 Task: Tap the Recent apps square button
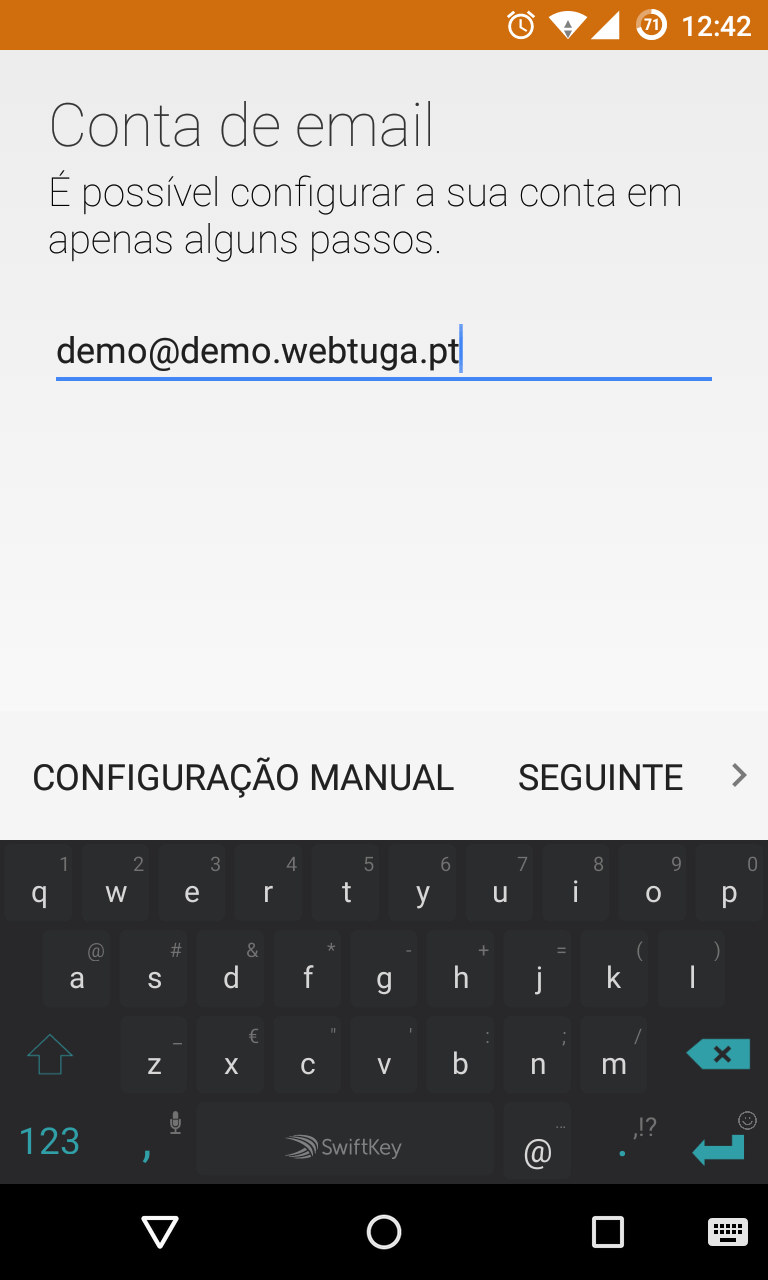click(x=606, y=1232)
